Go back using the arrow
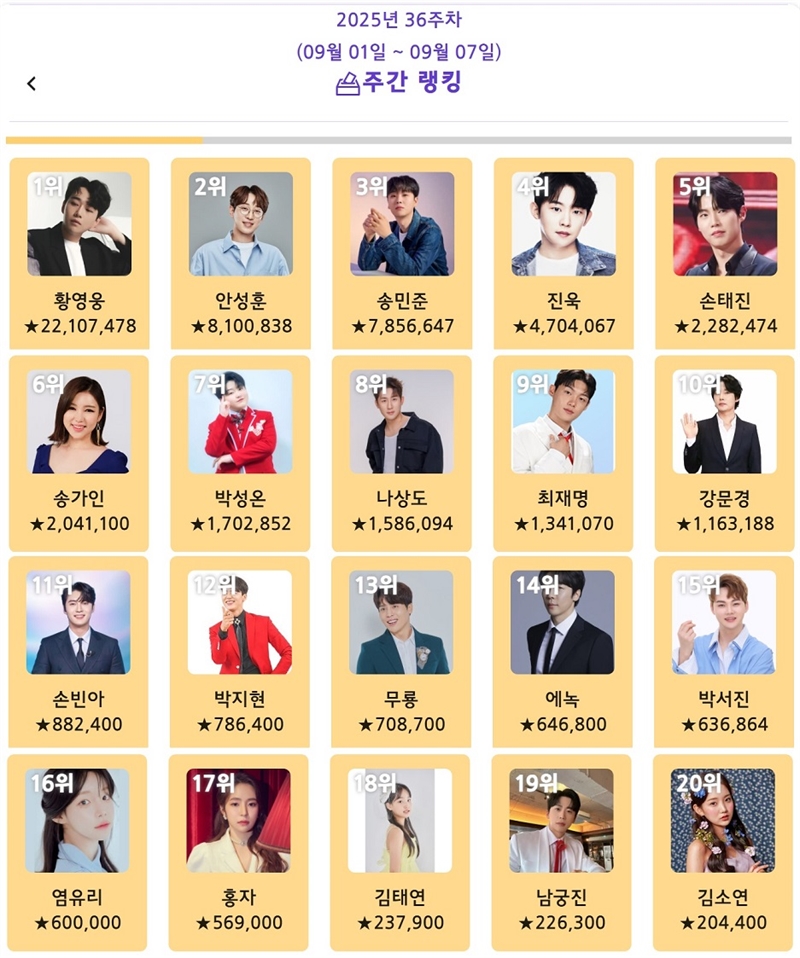Viewport: 800px width, 958px height. (x=31, y=84)
